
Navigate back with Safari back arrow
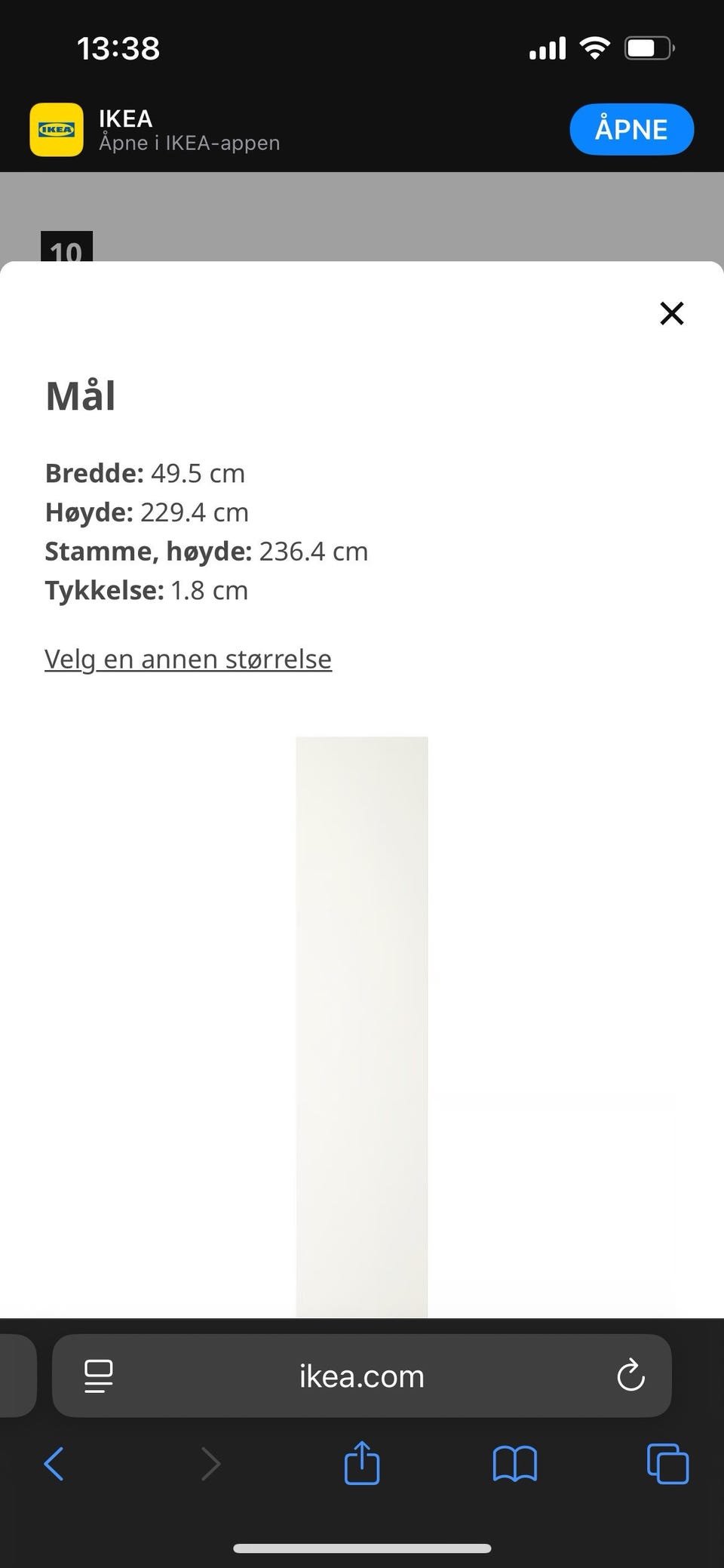[54, 1465]
